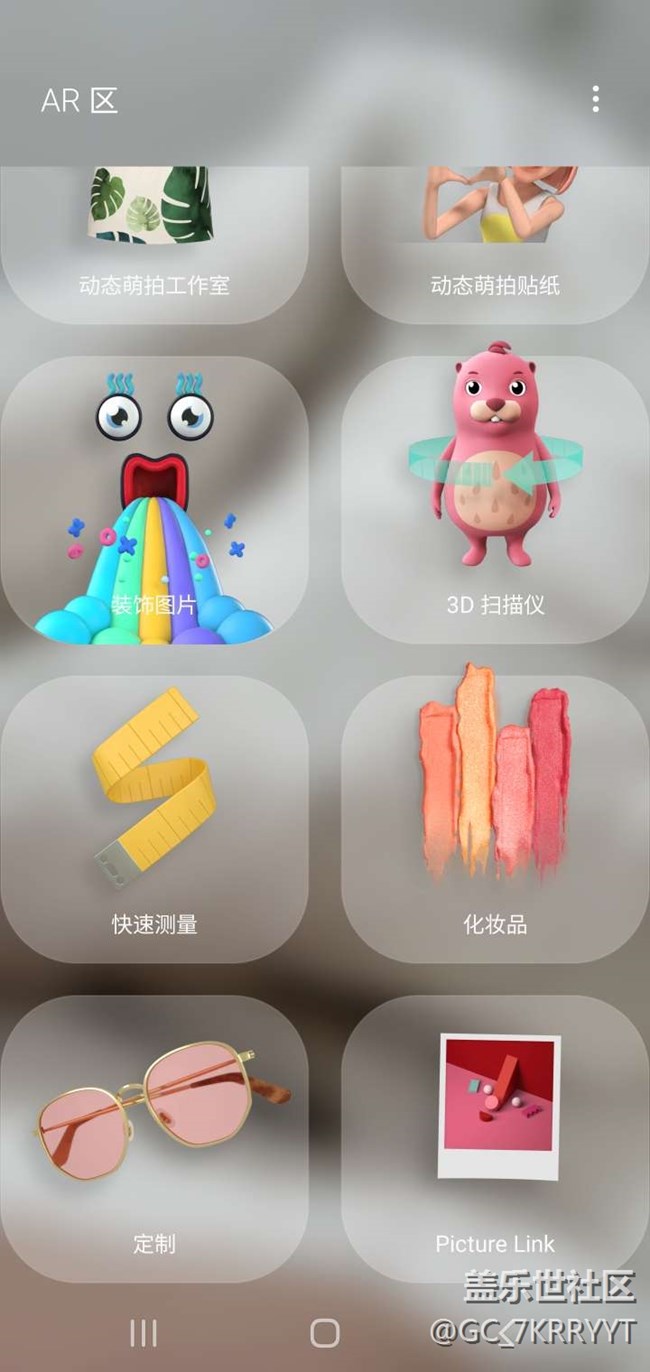Open the 3D 扫描仪 tile
Viewport: 650px width, 1372px height.
pos(495,500)
